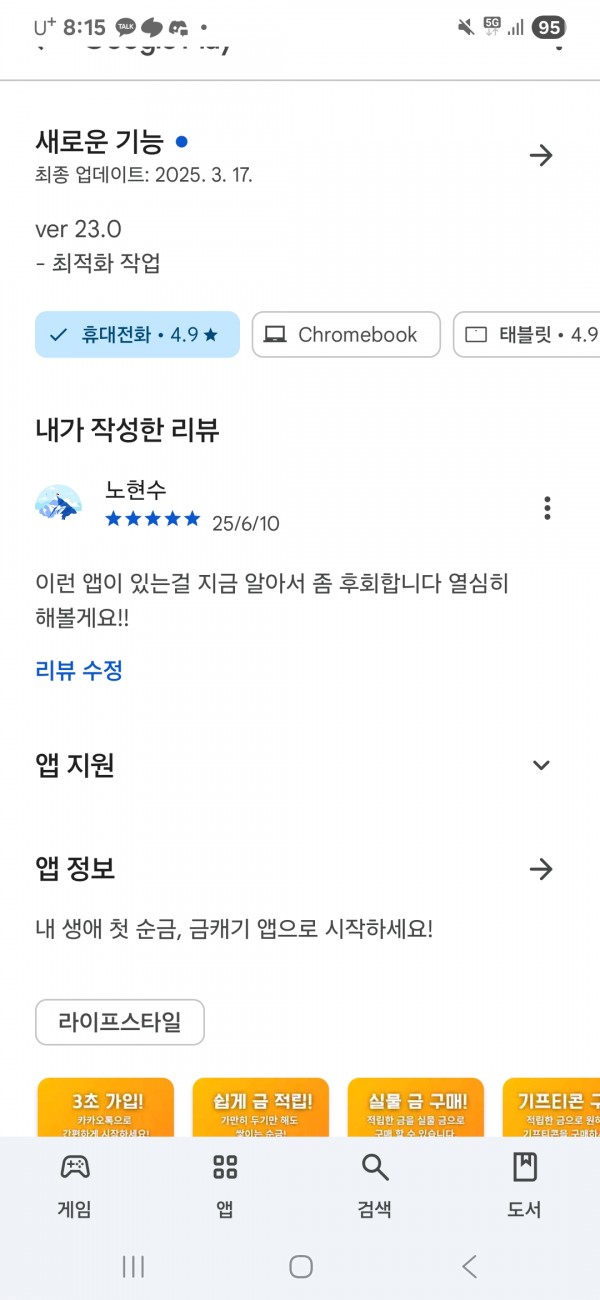Image resolution: width=600 pixels, height=1300 pixels.
Task: Select the Chromebook chip
Action: [x=346, y=335]
